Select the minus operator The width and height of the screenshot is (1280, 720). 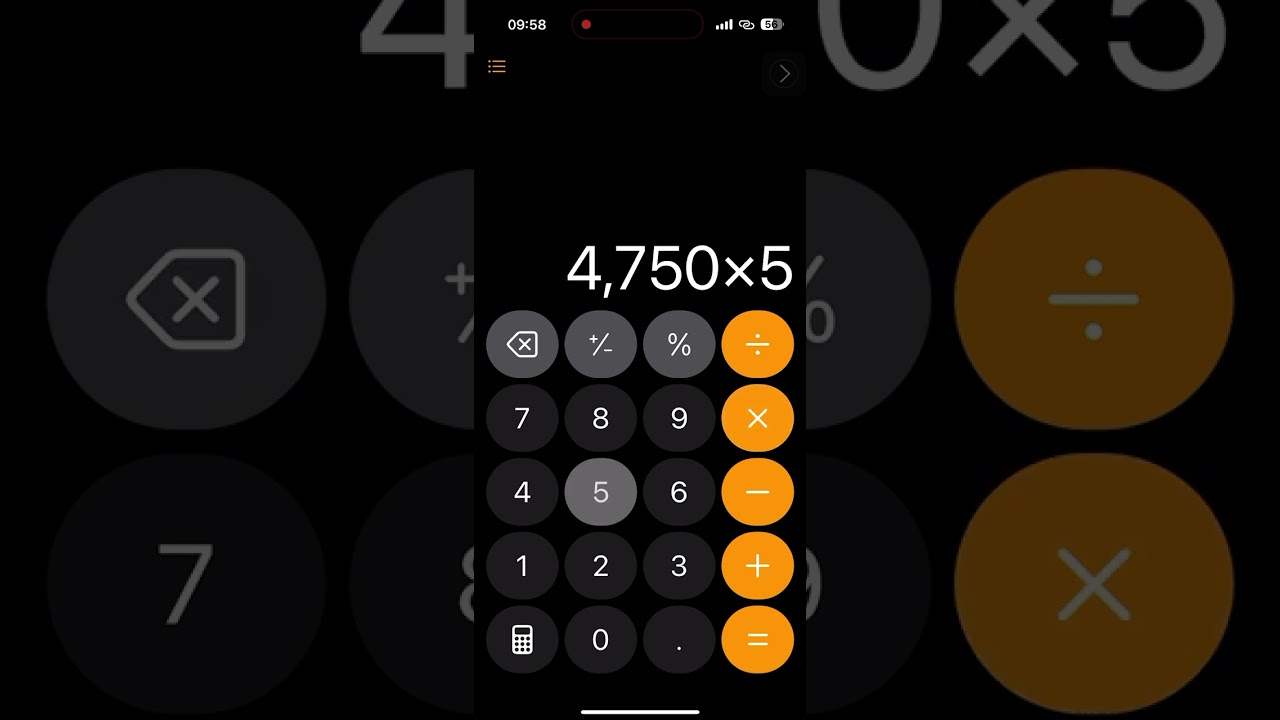pos(757,492)
